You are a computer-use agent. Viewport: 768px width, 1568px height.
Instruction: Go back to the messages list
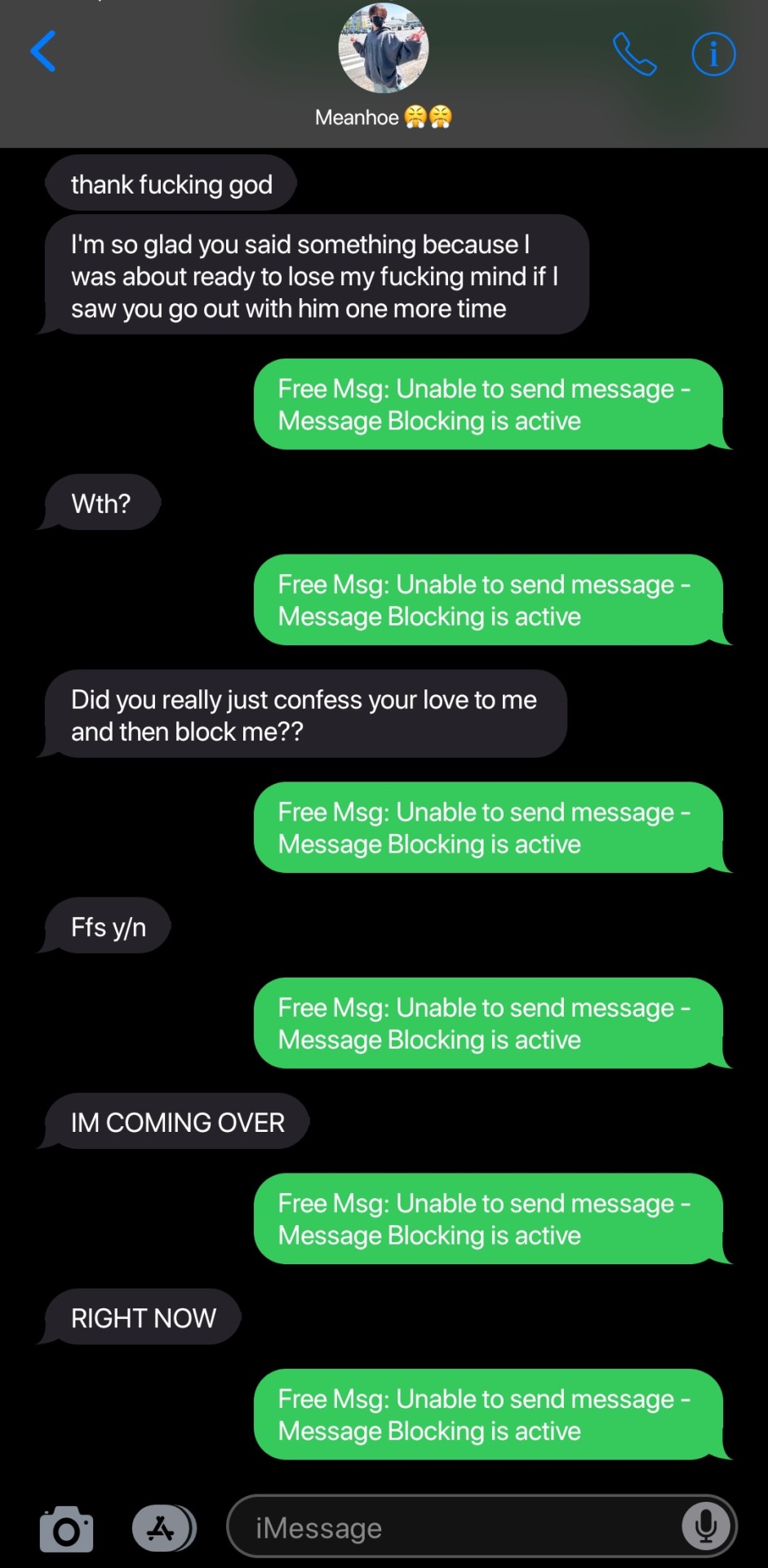tap(43, 52)
